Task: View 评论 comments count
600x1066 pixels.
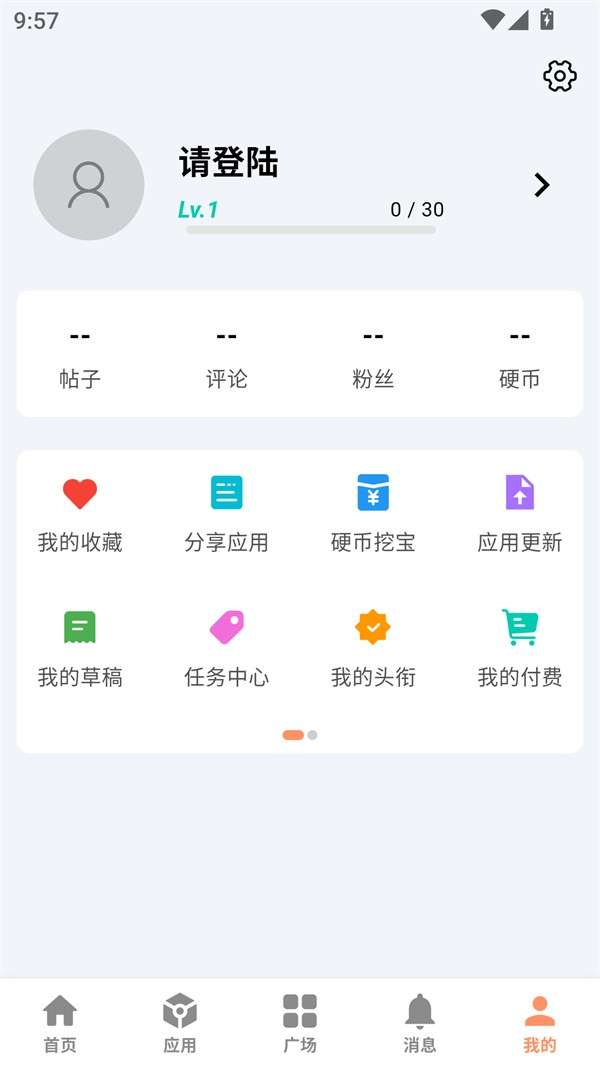Action: [x=226, y=356]
